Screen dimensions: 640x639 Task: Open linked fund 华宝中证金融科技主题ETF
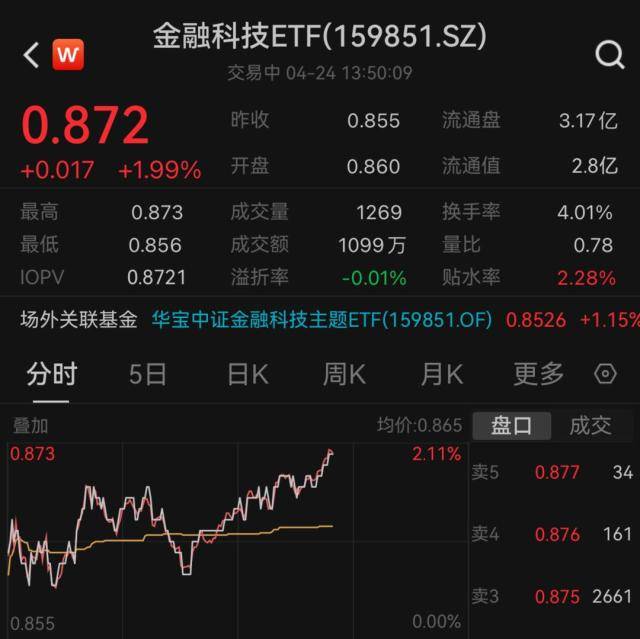[x=323, y=320]
